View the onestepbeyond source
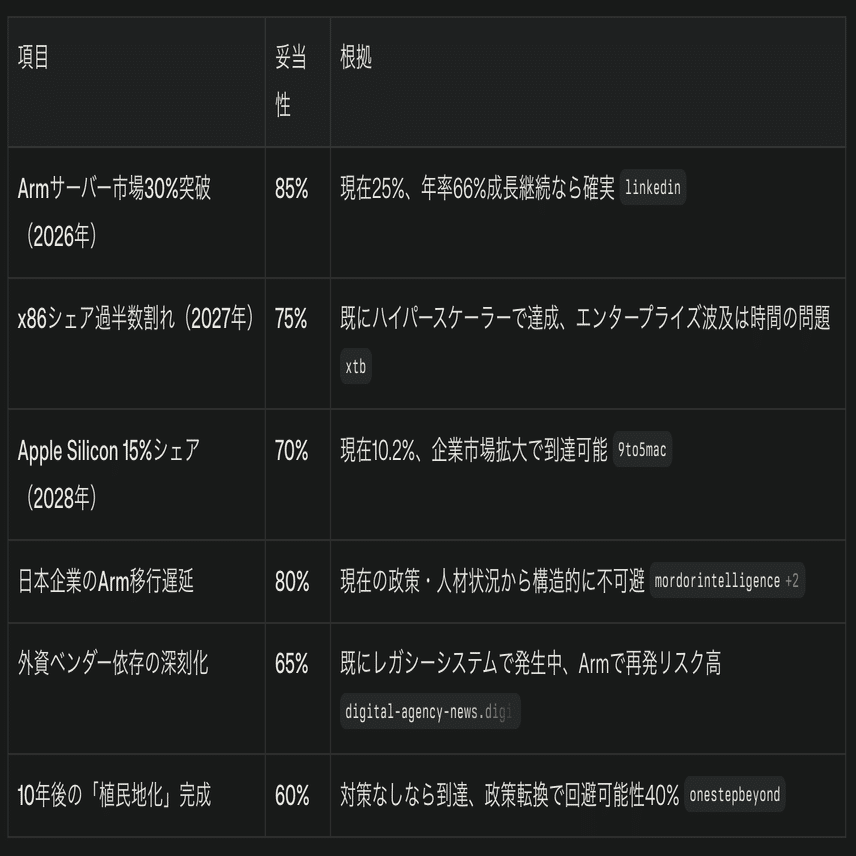 coord(734,794)
